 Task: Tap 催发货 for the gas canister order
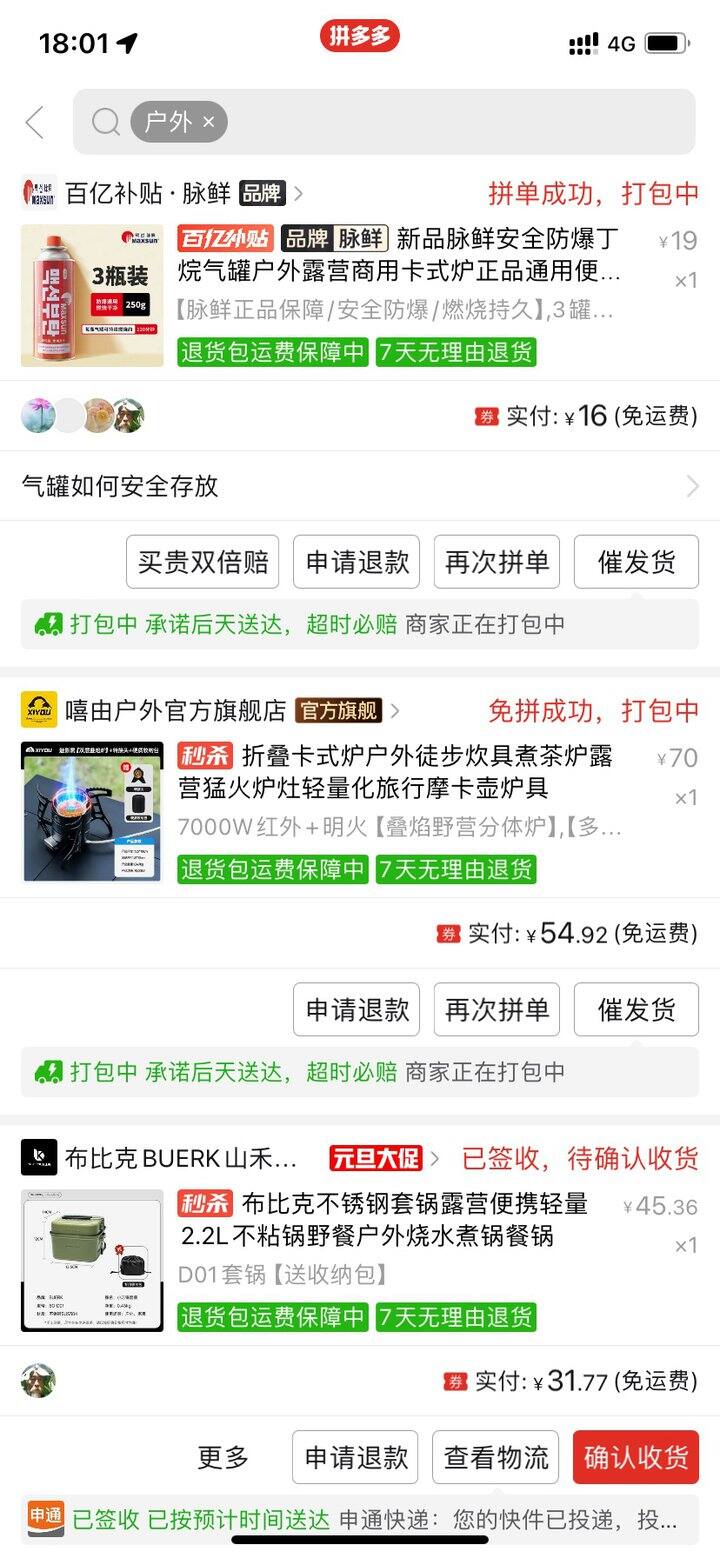pos(636,562)
